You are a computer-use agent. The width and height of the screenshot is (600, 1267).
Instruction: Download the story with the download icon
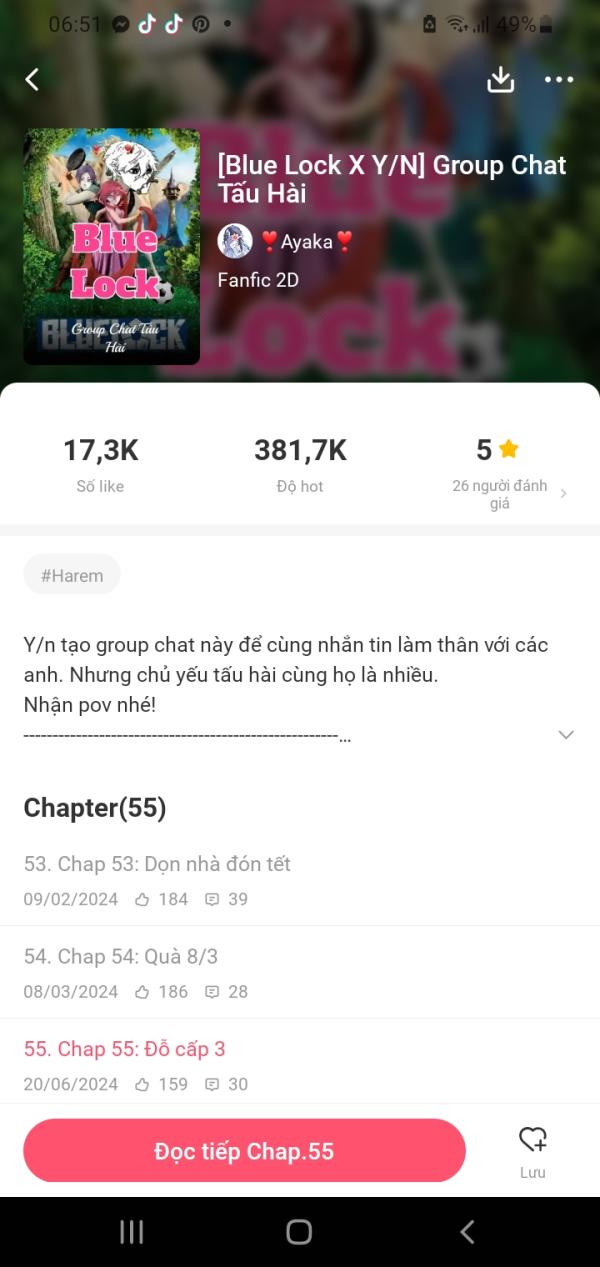[x=500, y=80]
